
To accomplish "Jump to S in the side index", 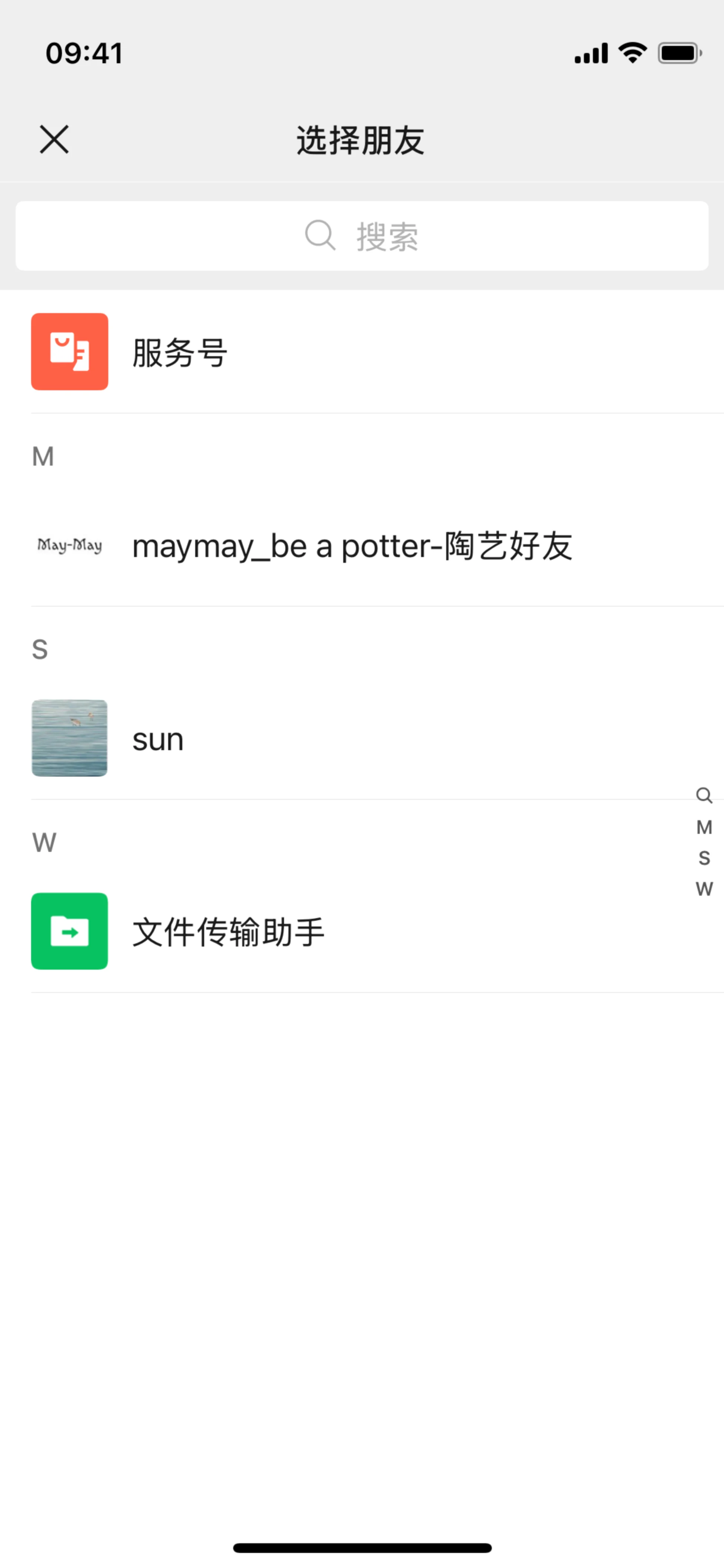I will pyautogui.click(x=704, y=858).
